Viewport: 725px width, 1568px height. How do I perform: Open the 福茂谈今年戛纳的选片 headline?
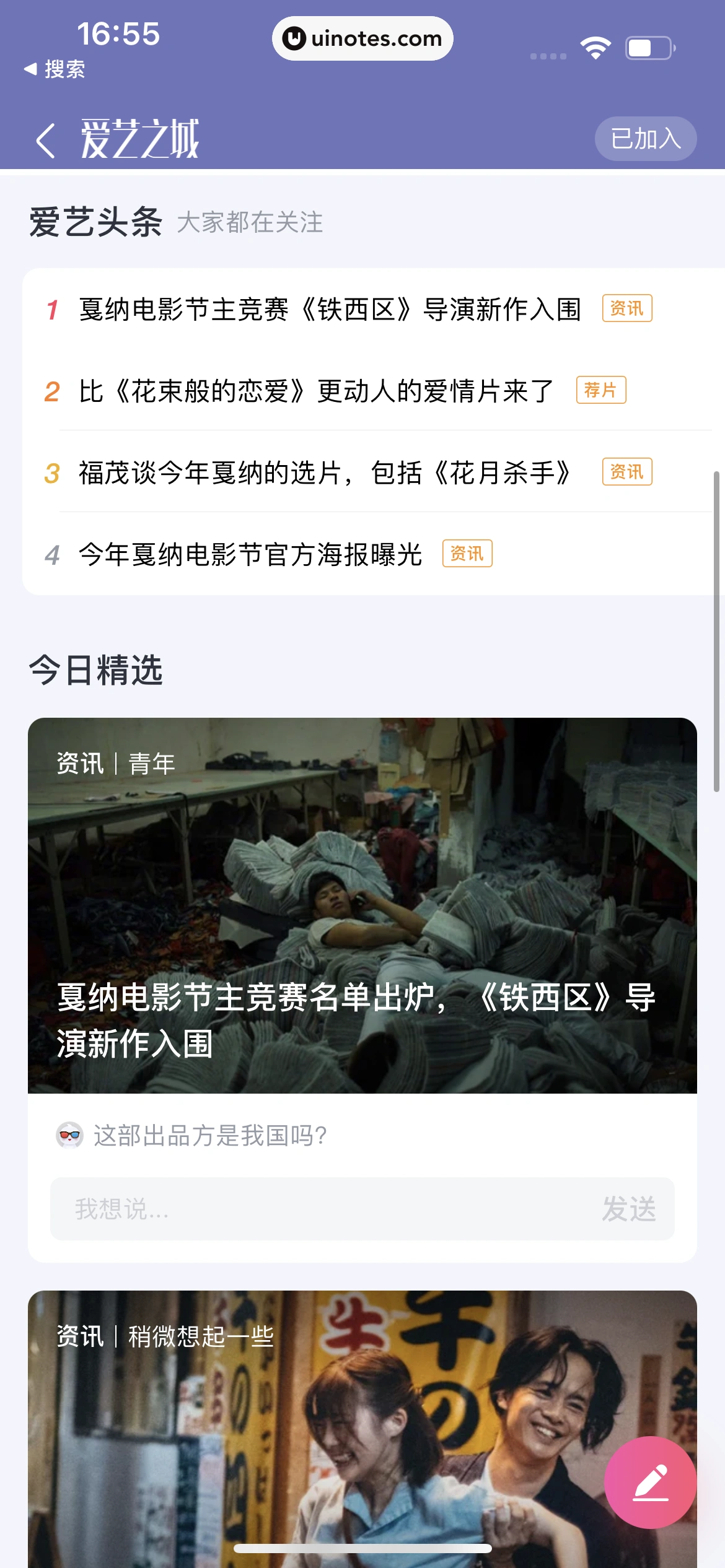pos(325,472)
